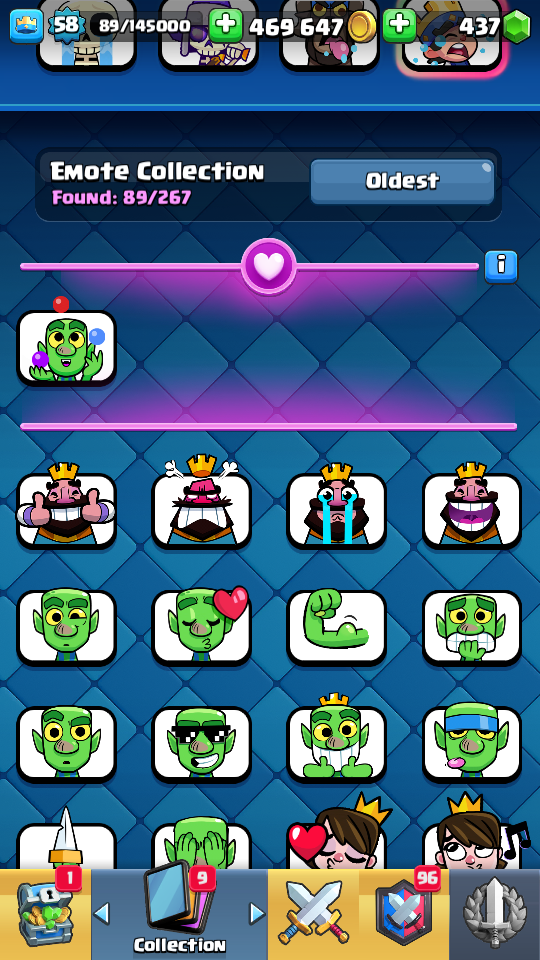The height and width of the screenshot is (960, 540).
Task: Open the events sword wreath tab
Action: 495,913
